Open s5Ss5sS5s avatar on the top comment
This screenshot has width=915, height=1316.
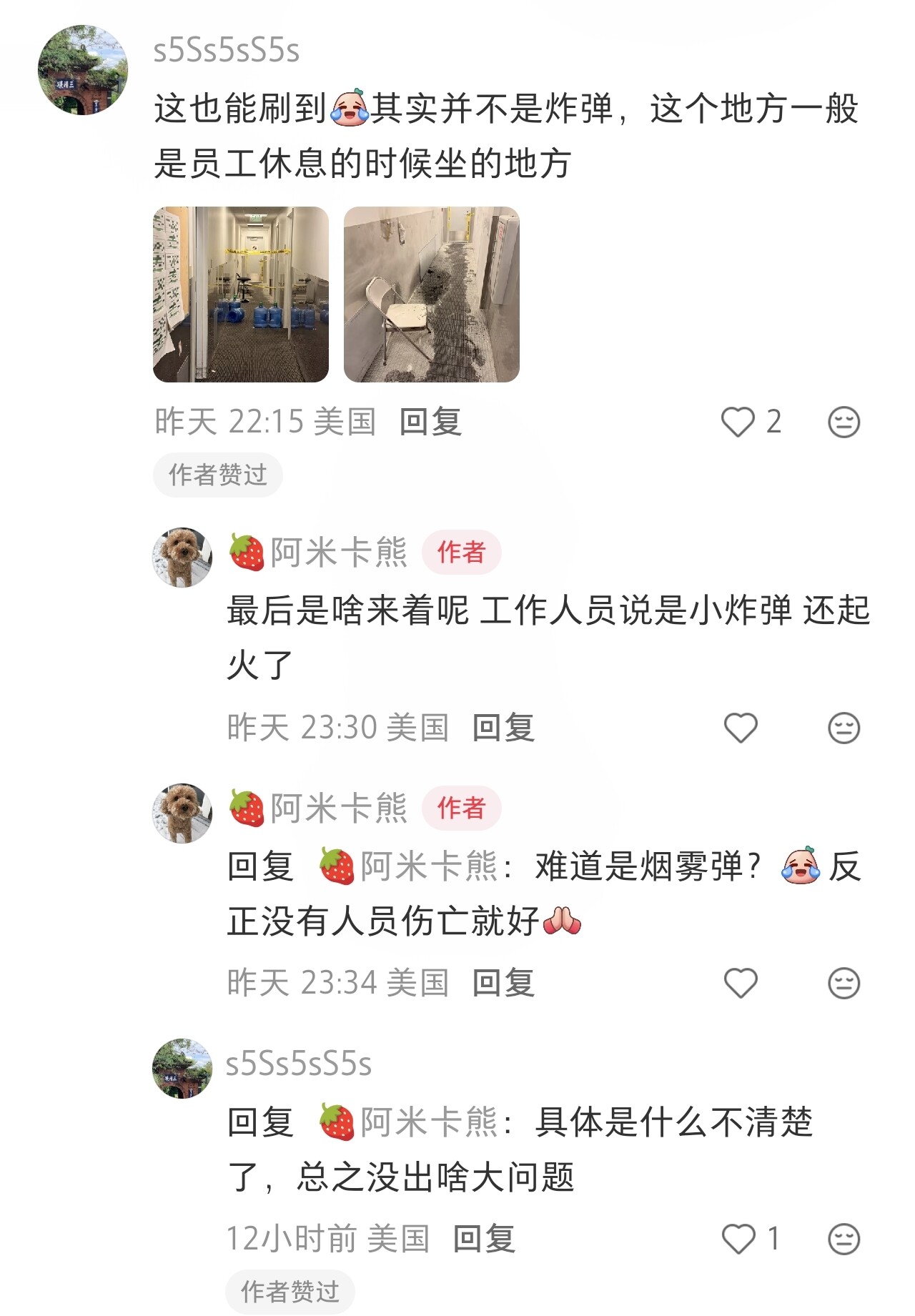click(x=83, y=70)
